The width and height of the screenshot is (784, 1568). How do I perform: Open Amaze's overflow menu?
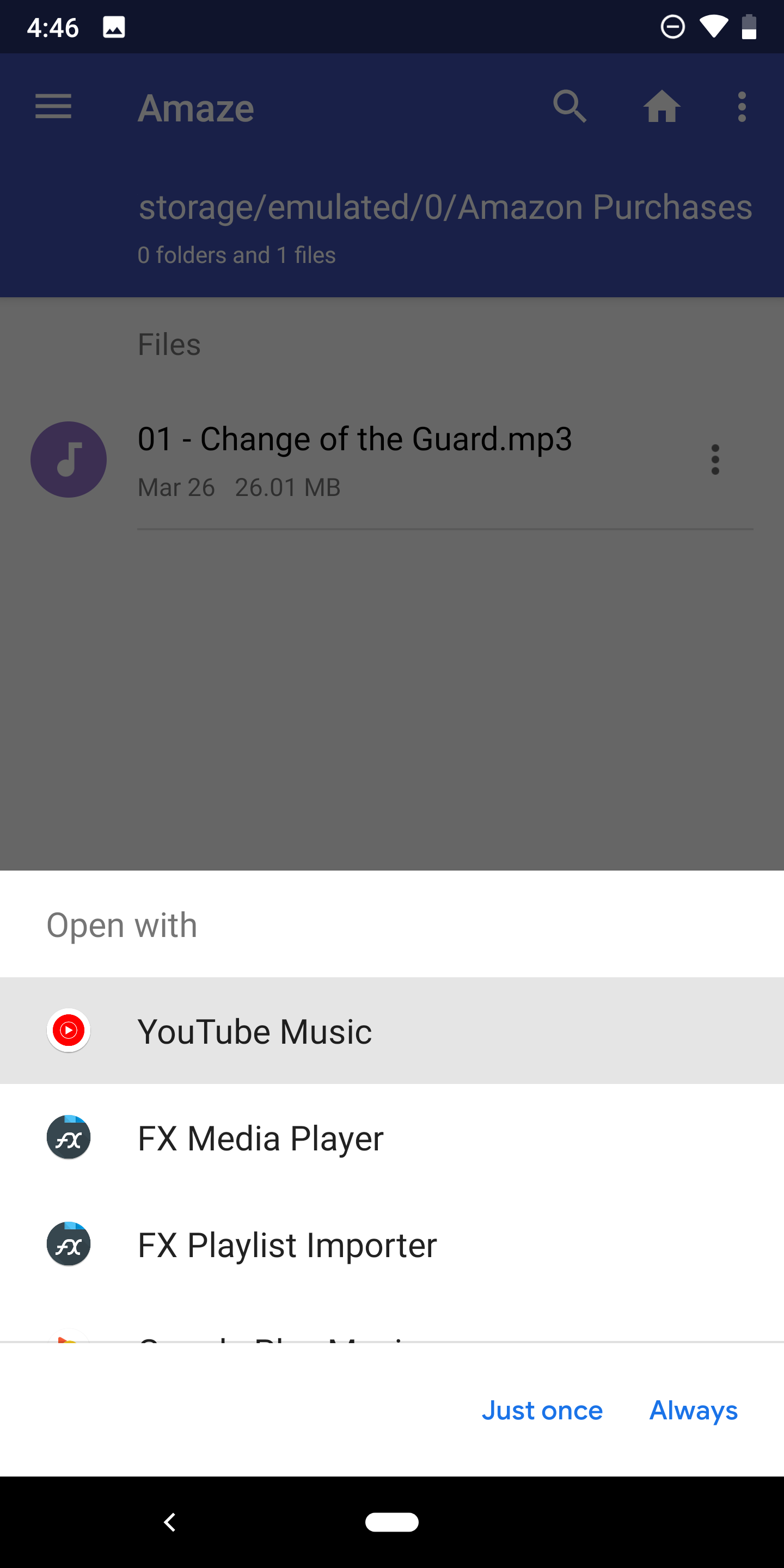tap(742, 107)
